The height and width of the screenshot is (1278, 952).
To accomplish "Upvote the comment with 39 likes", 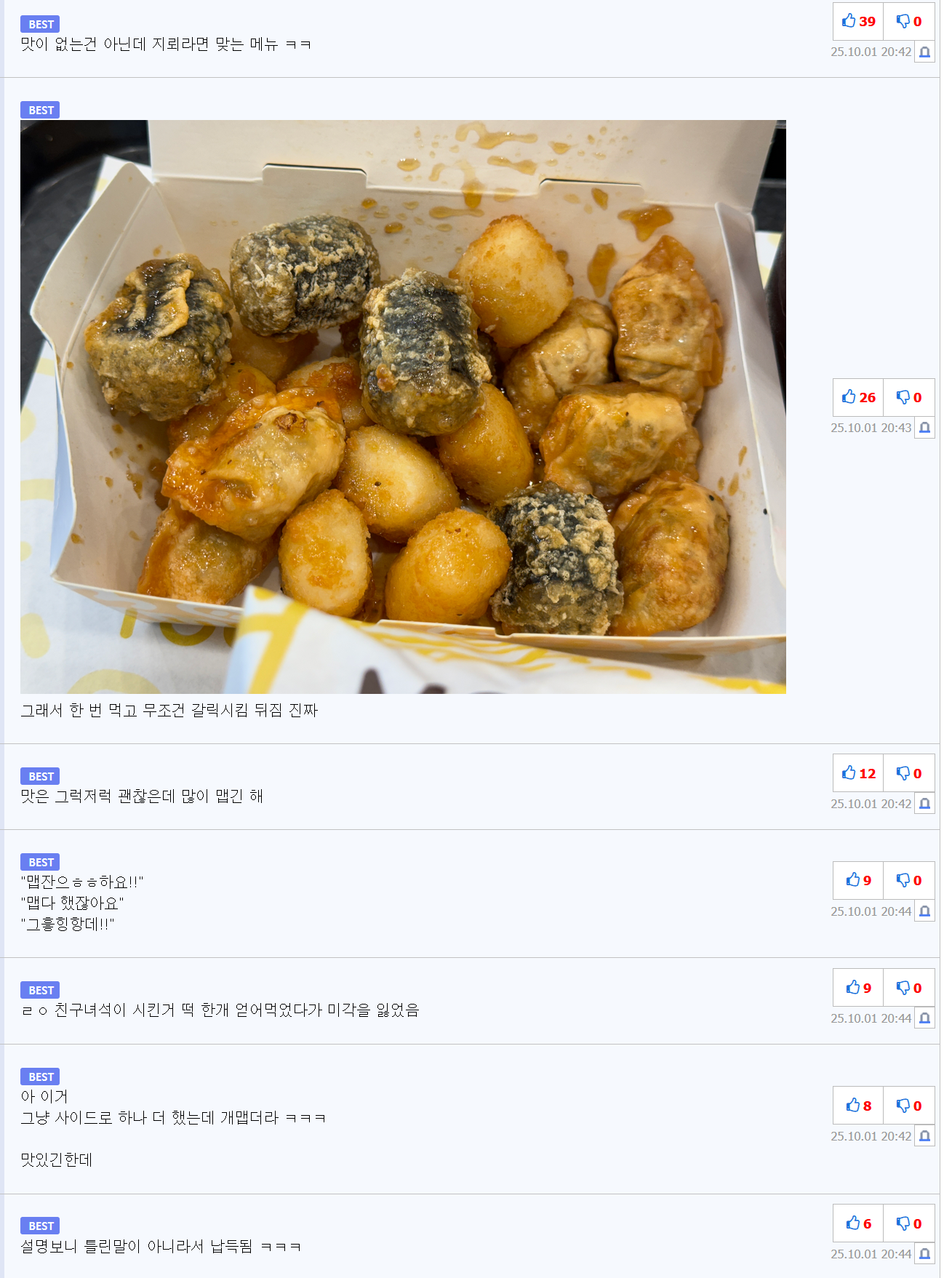I will [x=858, y=21].
